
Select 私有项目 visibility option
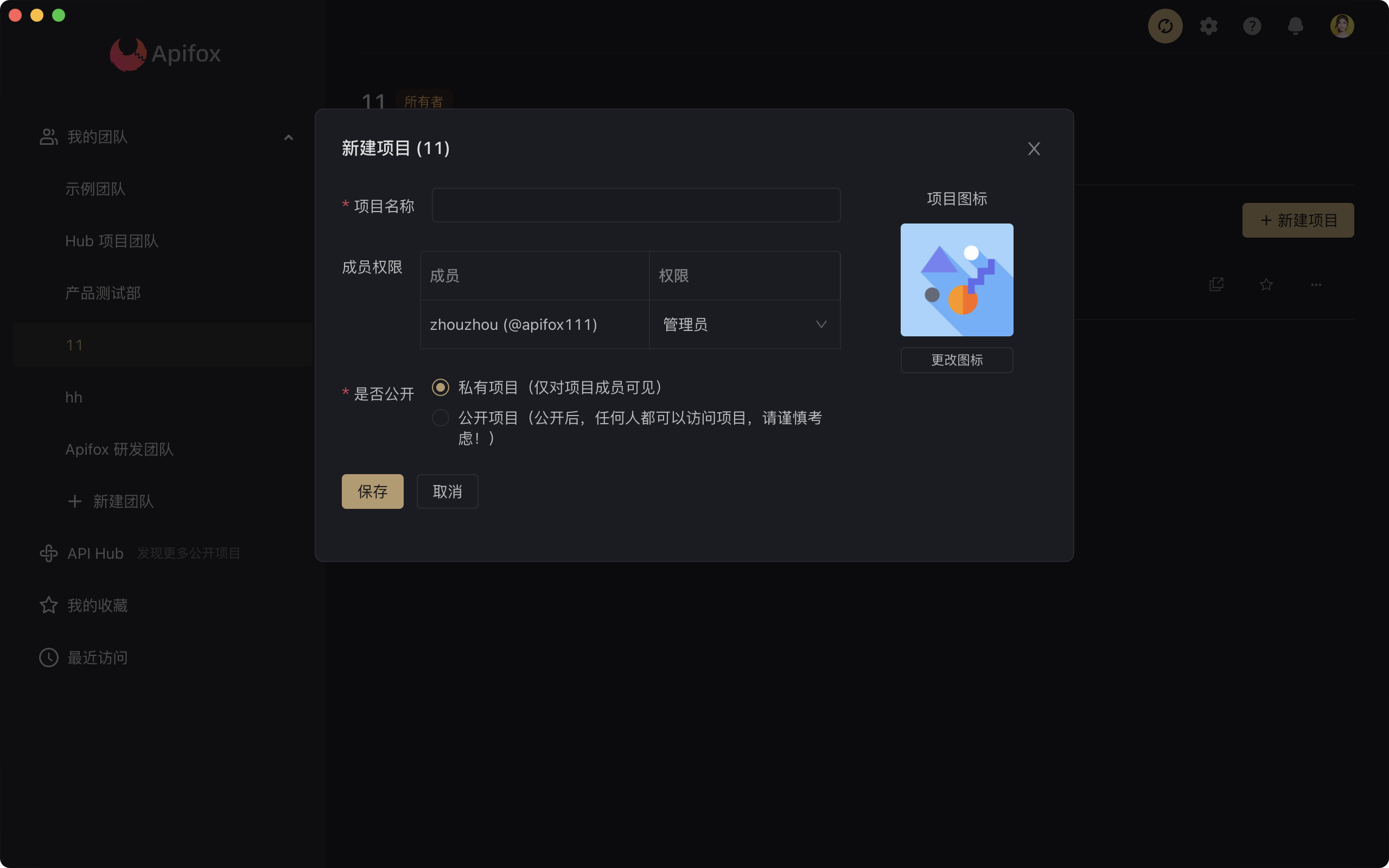click(x=440, y=387)
